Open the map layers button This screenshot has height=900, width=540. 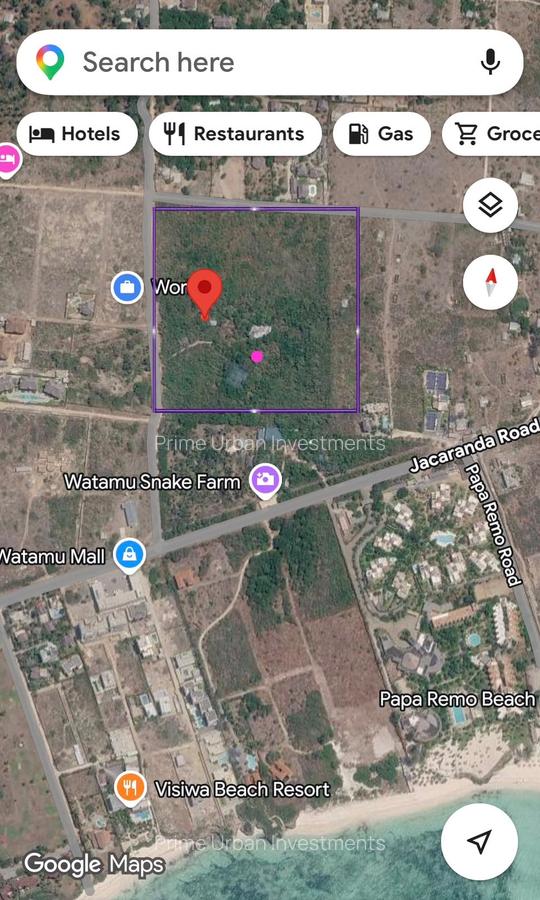tap(490, 205)
